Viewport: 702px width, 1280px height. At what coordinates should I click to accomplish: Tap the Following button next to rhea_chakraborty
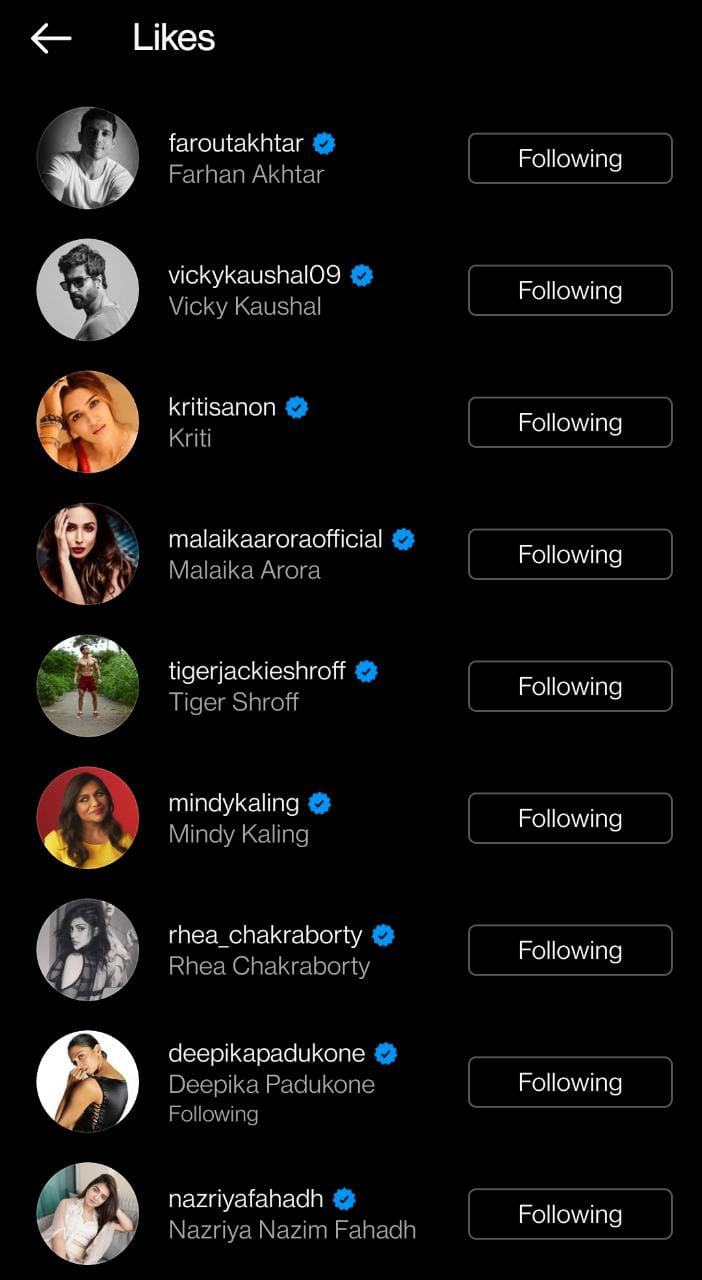pos(570,951)
